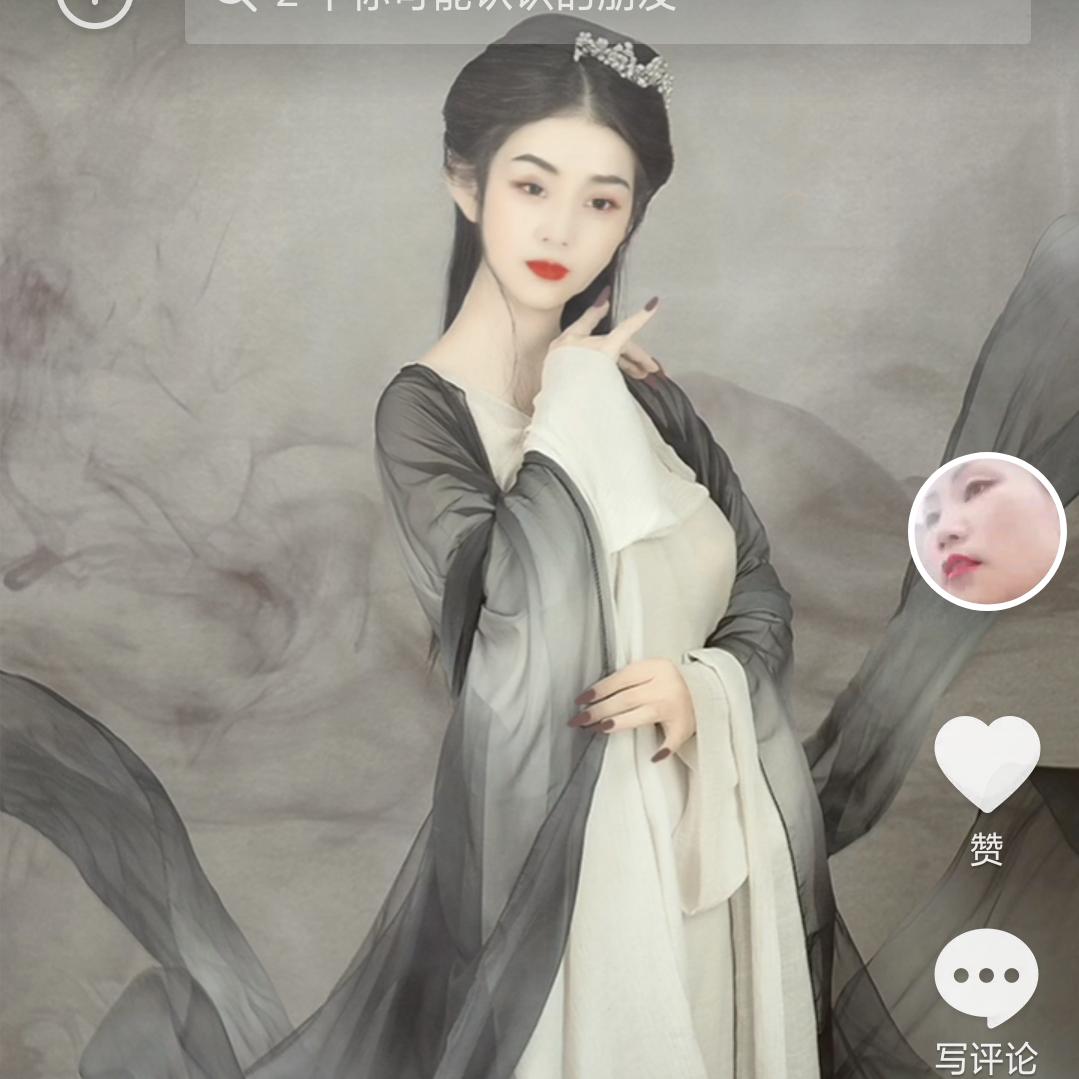Open the friends-you-may-know search bar
This screenshot has height=1079, width=1079.
click(606, 15)
